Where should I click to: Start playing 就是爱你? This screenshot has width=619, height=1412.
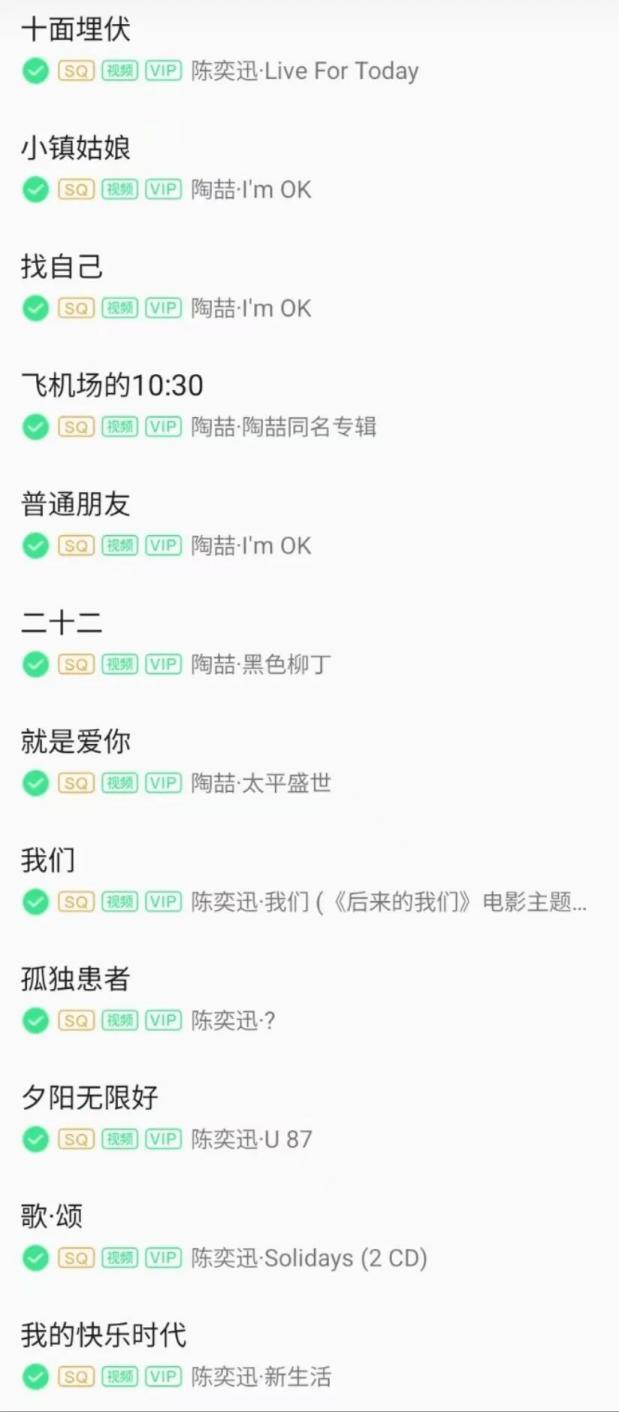coord(309,761)
